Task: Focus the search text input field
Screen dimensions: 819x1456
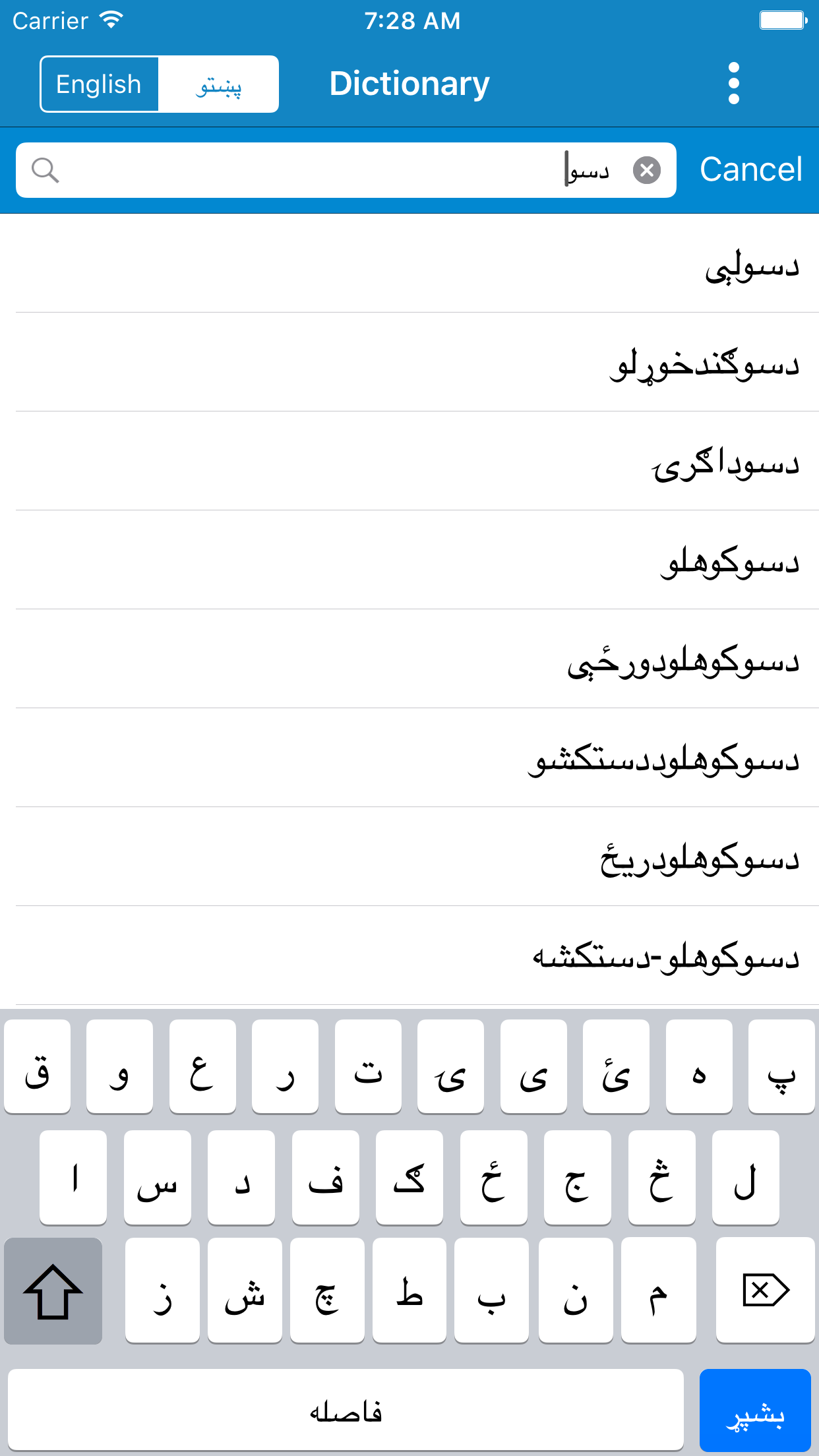Action: pyautogui.click(x=330, y=170)
